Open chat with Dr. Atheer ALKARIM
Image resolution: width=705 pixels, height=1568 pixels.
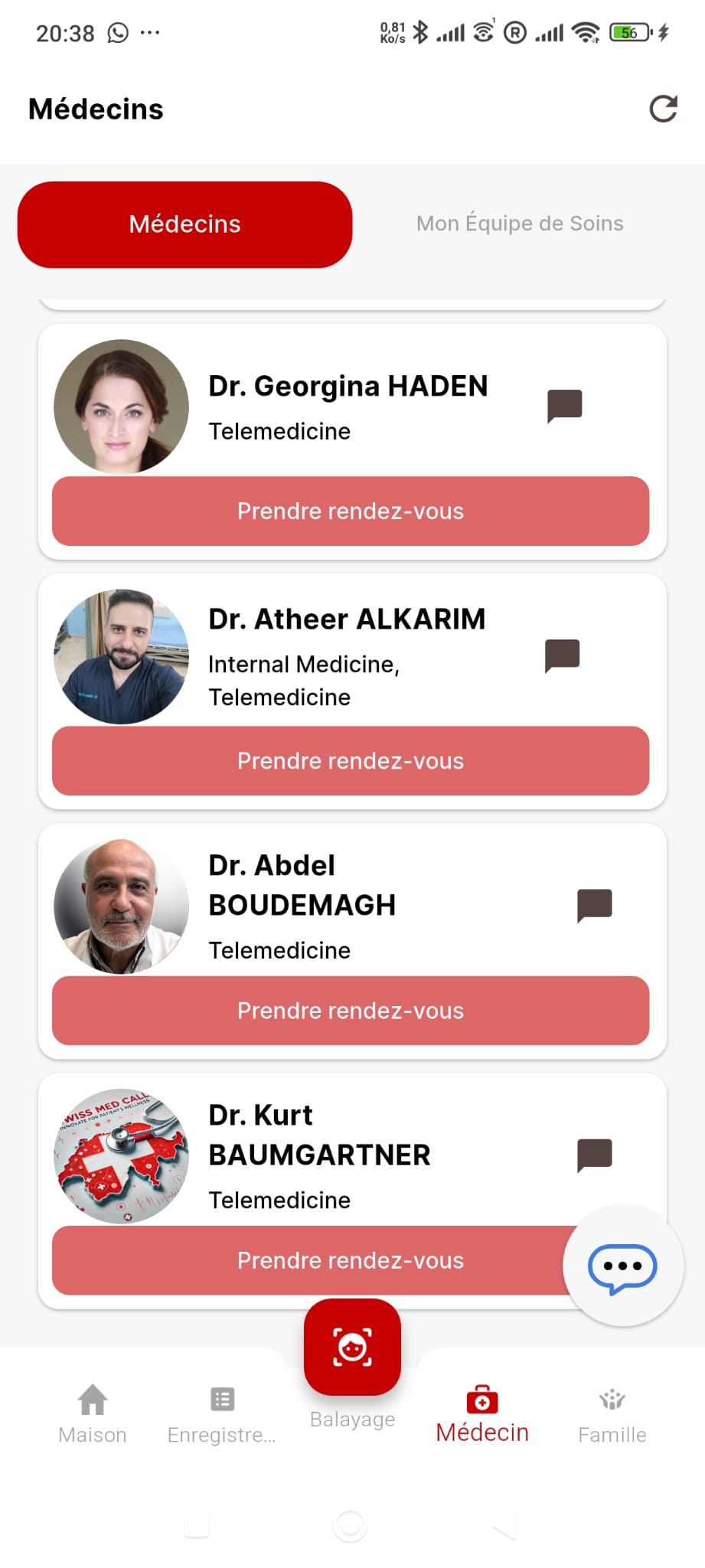pos(562,655)
